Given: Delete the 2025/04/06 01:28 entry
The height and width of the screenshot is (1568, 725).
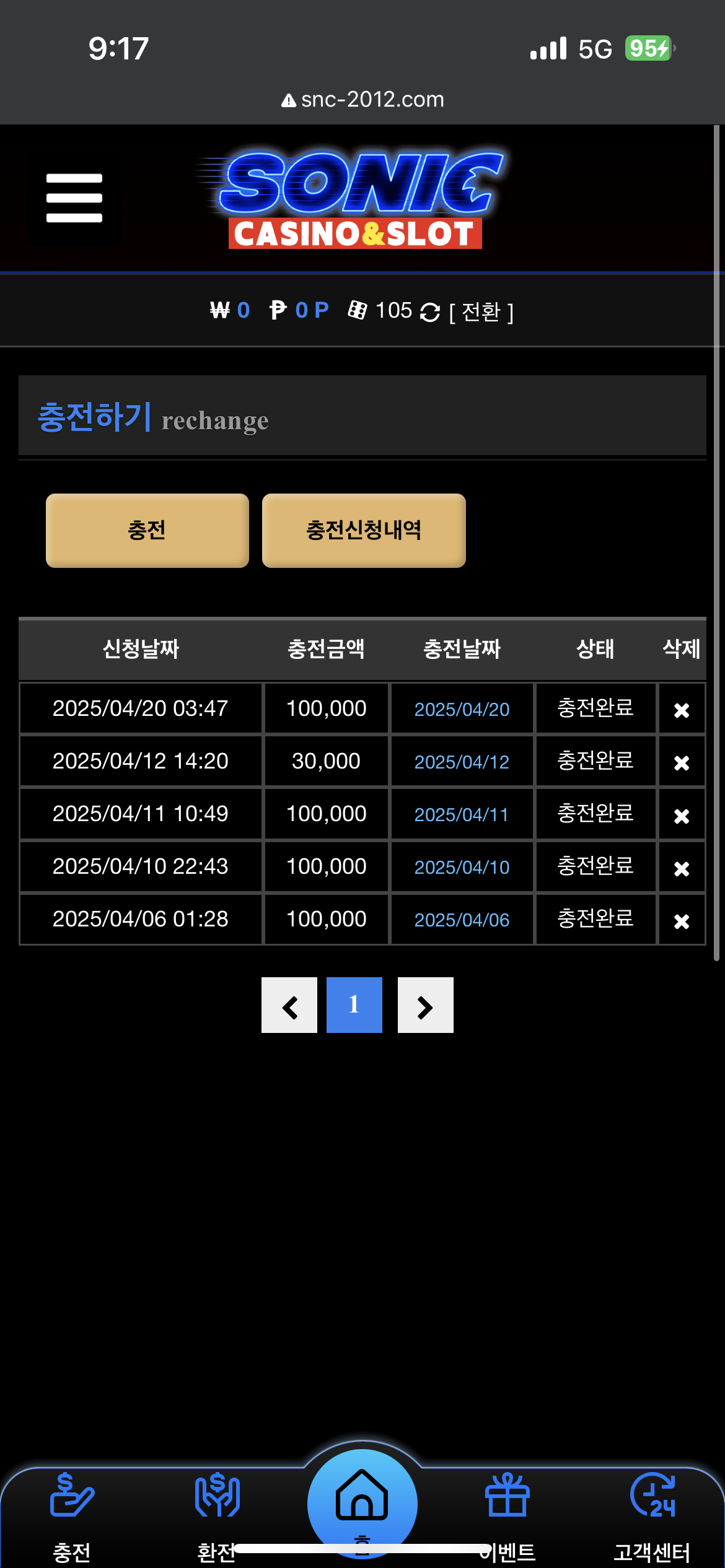Looking at the screenshot, I should click(x=682, y=920).
